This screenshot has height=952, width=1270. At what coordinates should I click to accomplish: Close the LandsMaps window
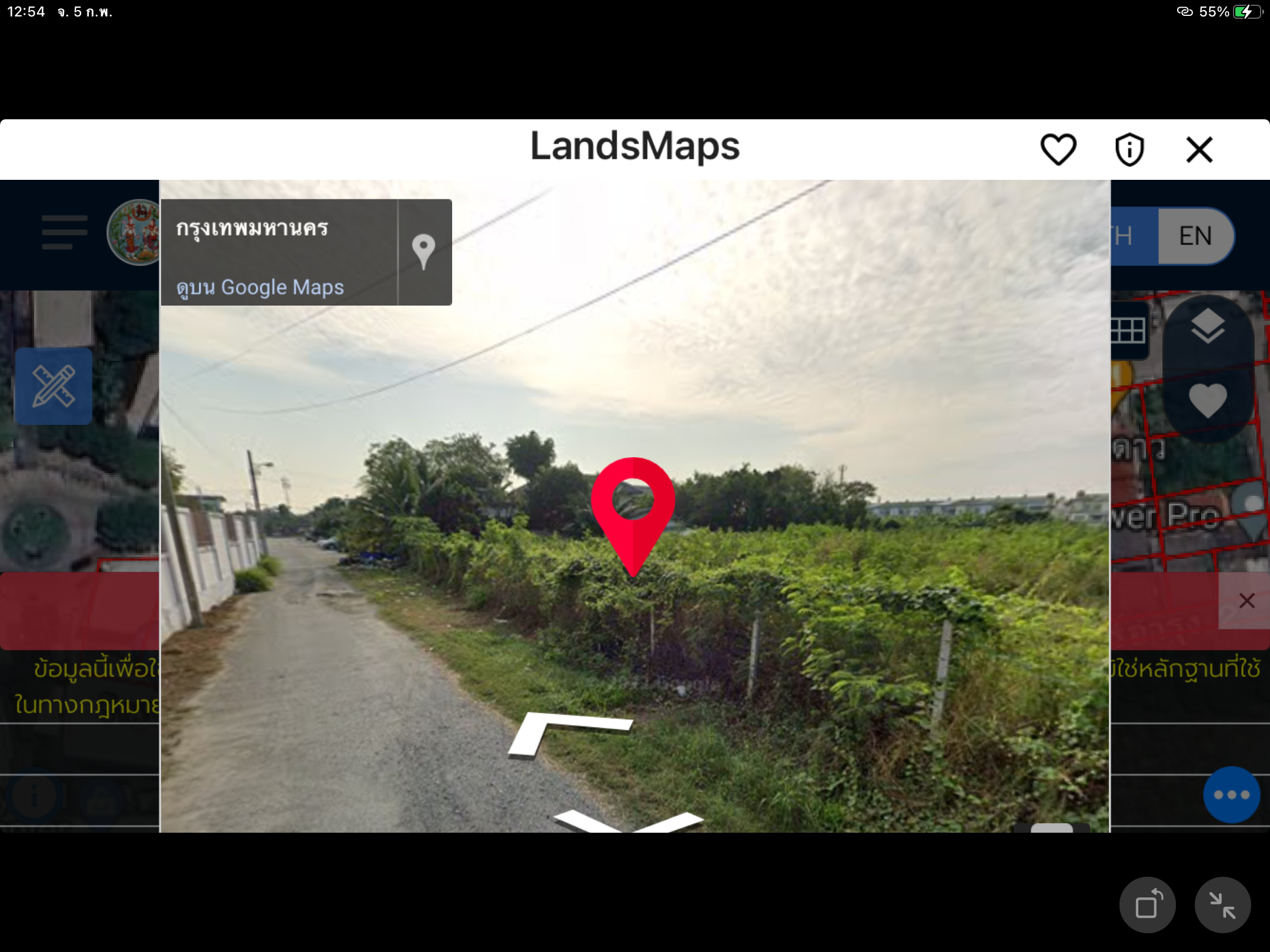point(1199,149)
